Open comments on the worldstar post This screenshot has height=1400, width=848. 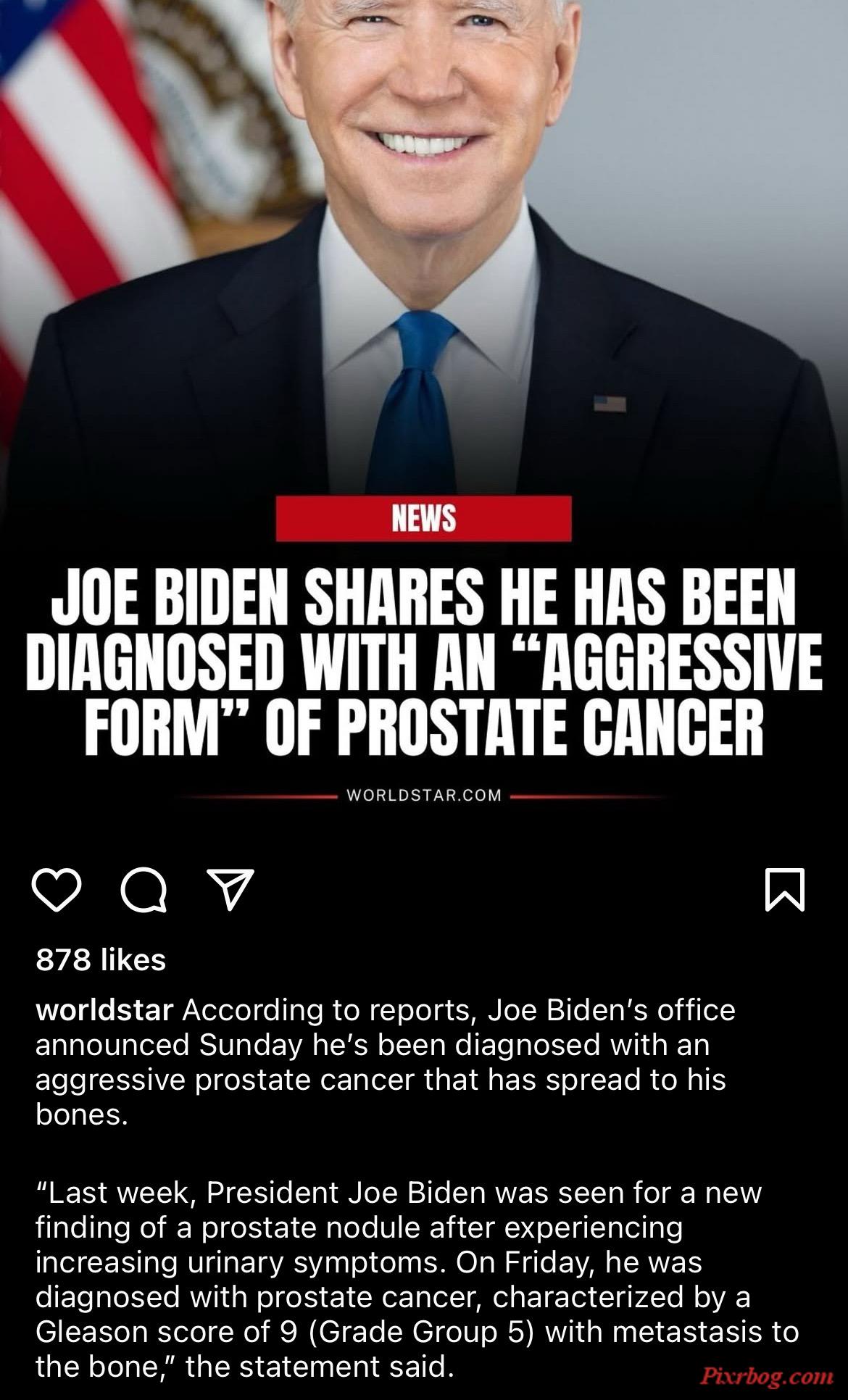[144, 890]
